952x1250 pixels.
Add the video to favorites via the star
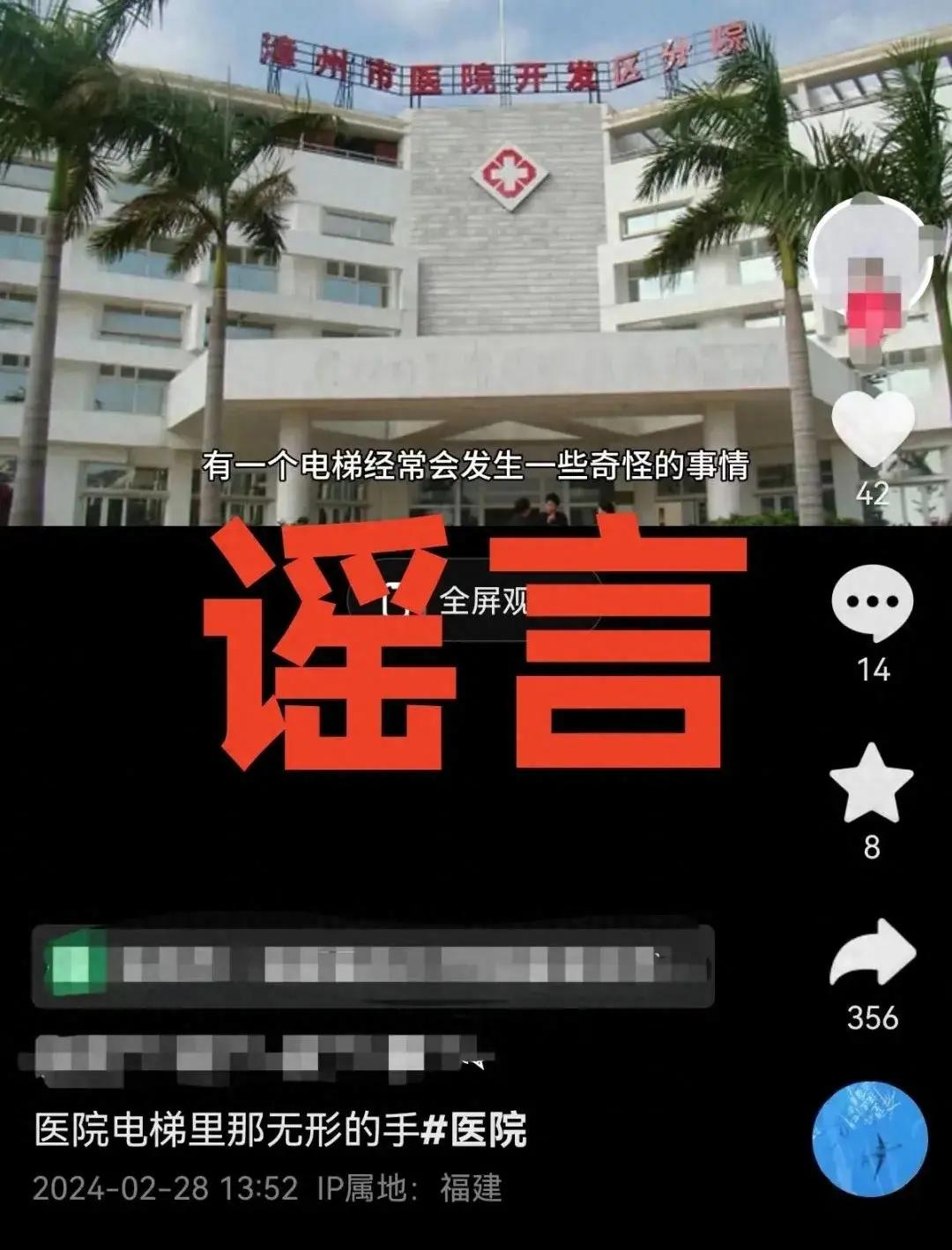coord(871,784)
